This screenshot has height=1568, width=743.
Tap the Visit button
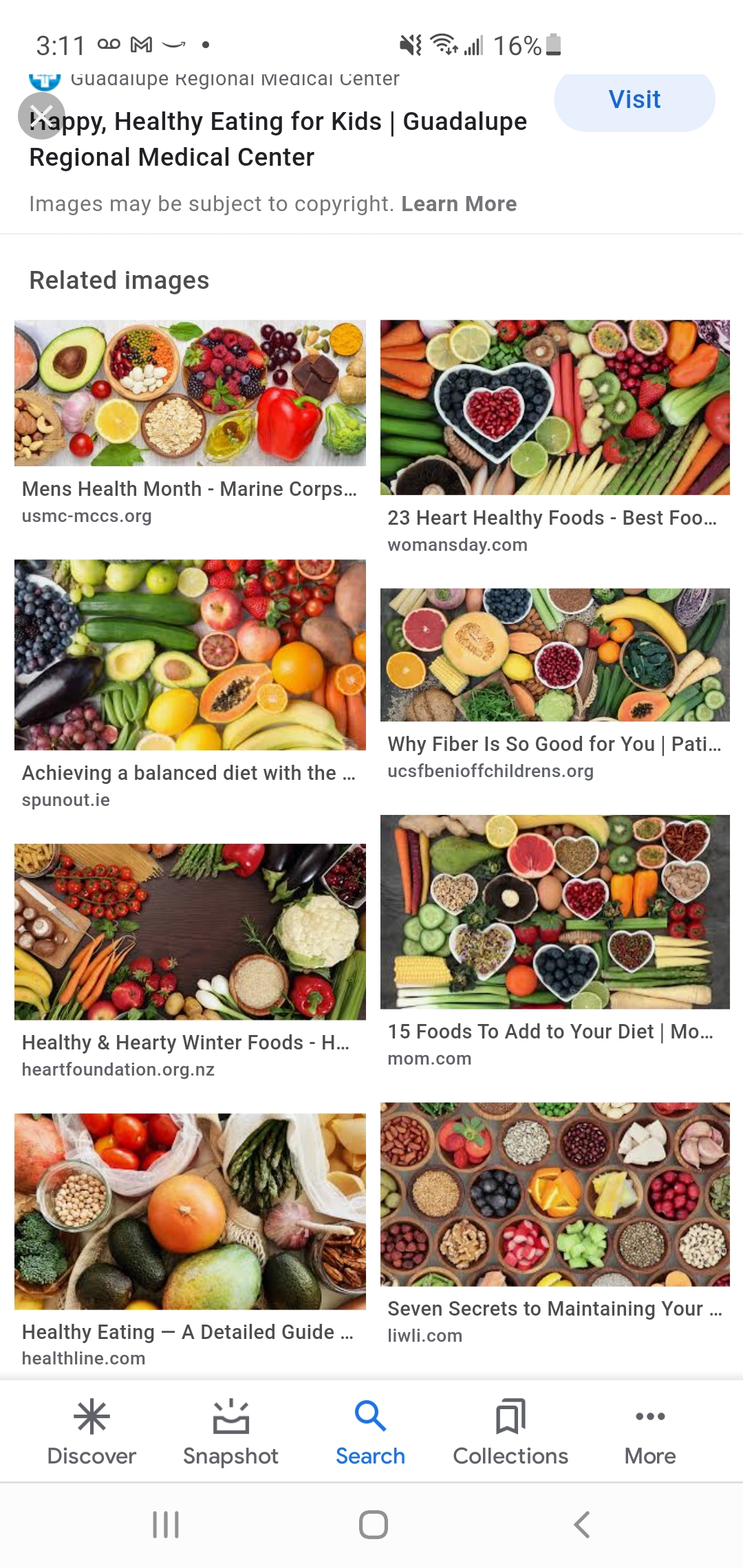coord(634,100)
